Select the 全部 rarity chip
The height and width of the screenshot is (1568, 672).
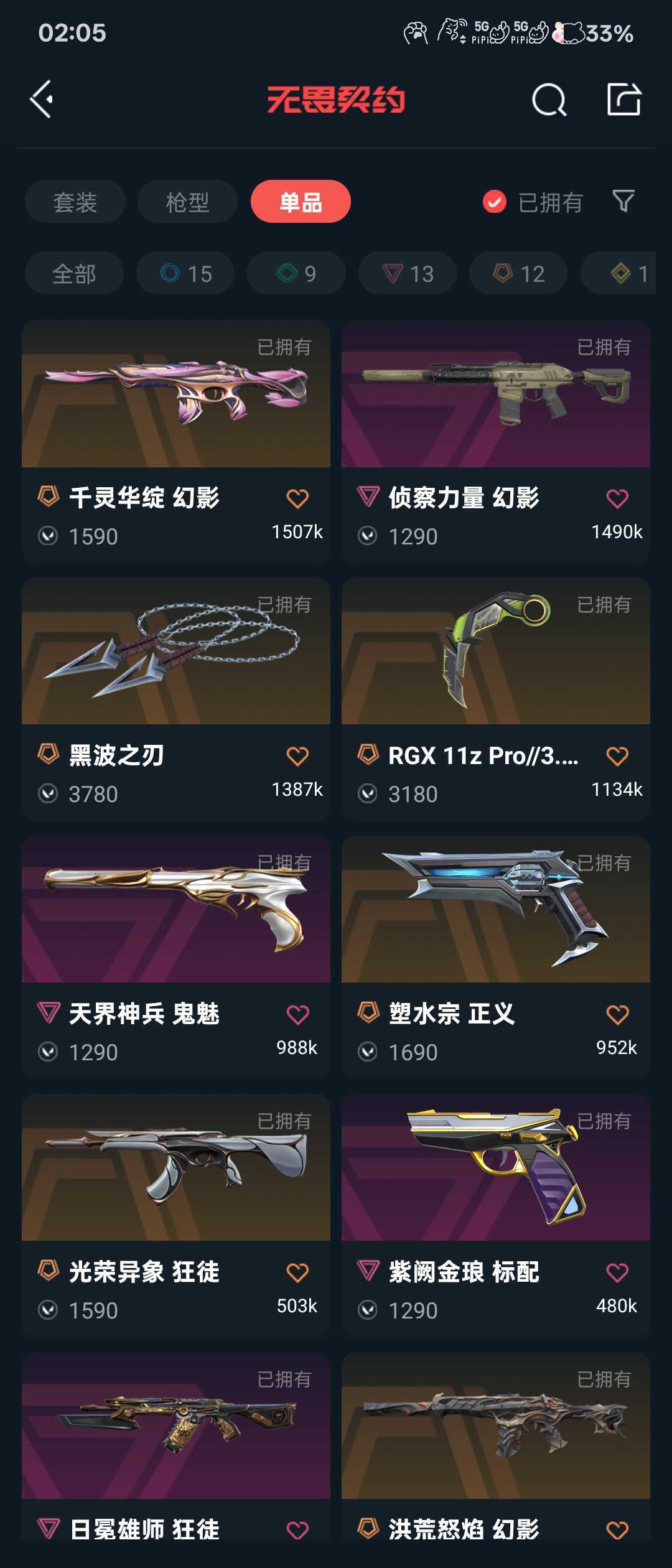click(74, 273)
